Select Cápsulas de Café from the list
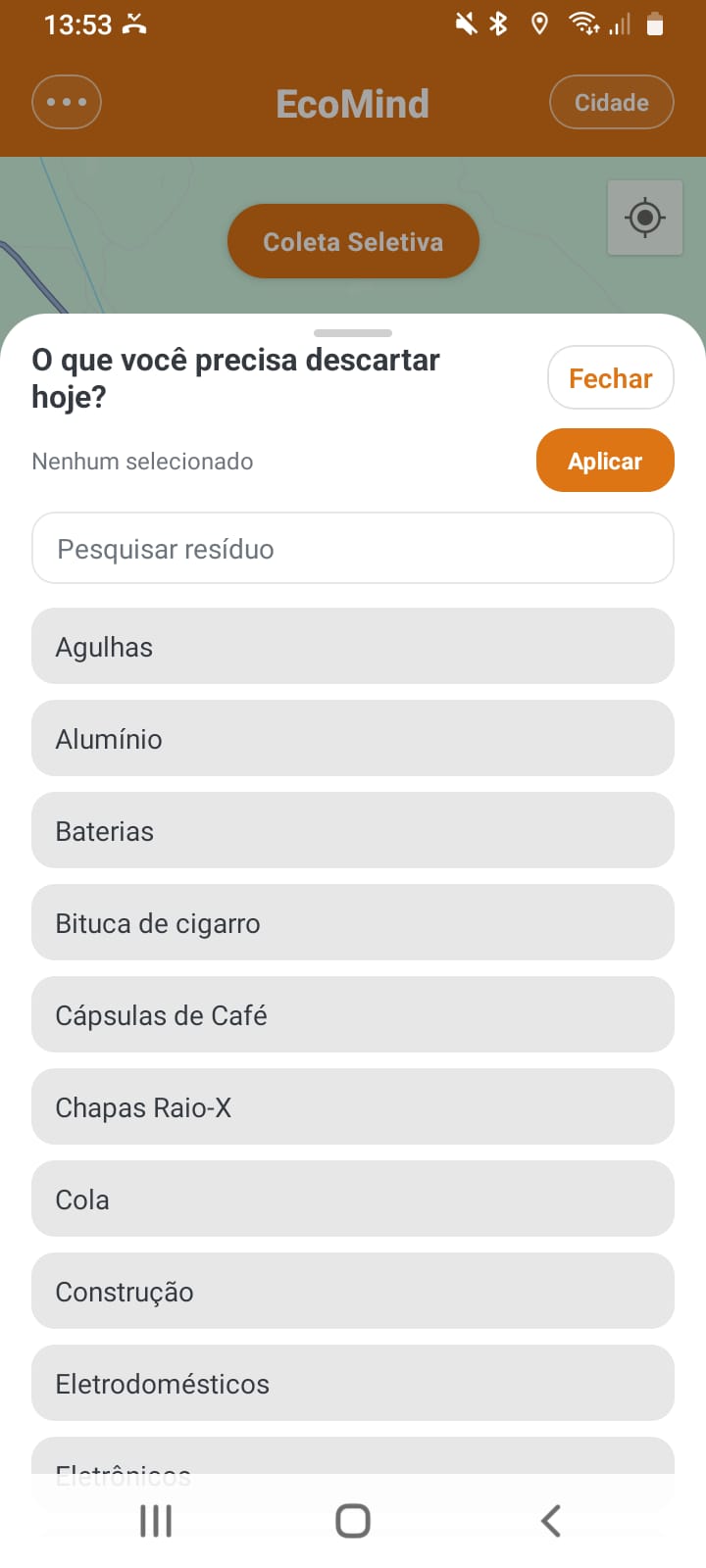The width and height of the screenshot is (706, 1568). pos(353,1014)
